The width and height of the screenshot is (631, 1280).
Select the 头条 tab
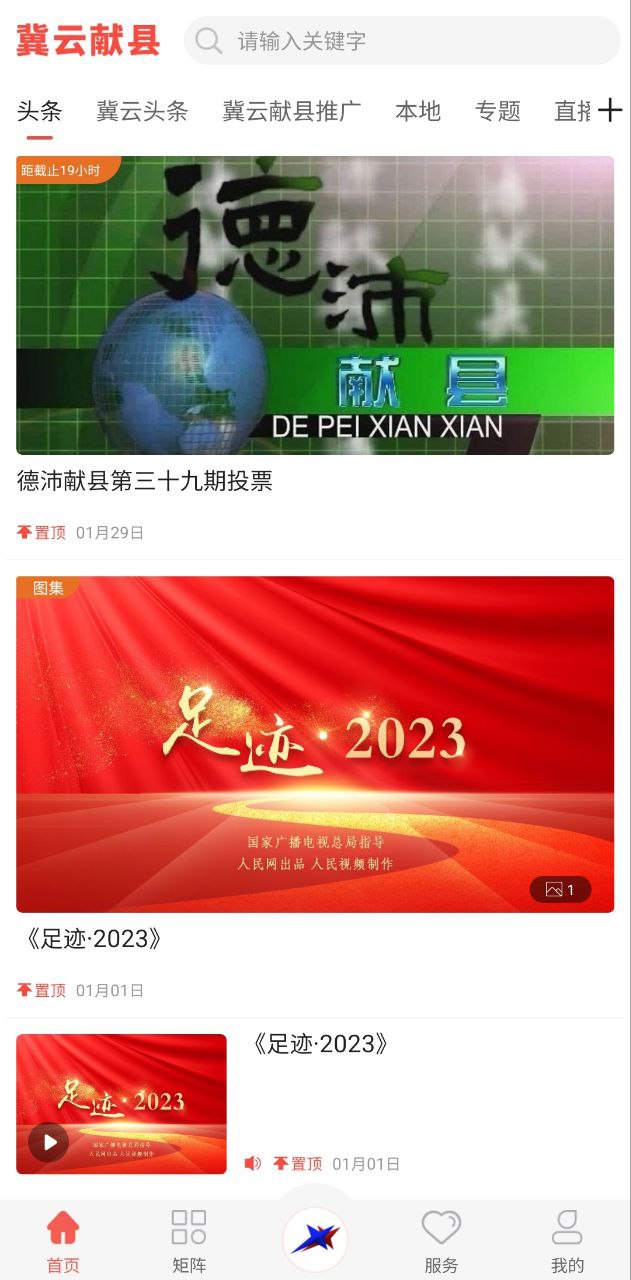(x=40, y=111)
